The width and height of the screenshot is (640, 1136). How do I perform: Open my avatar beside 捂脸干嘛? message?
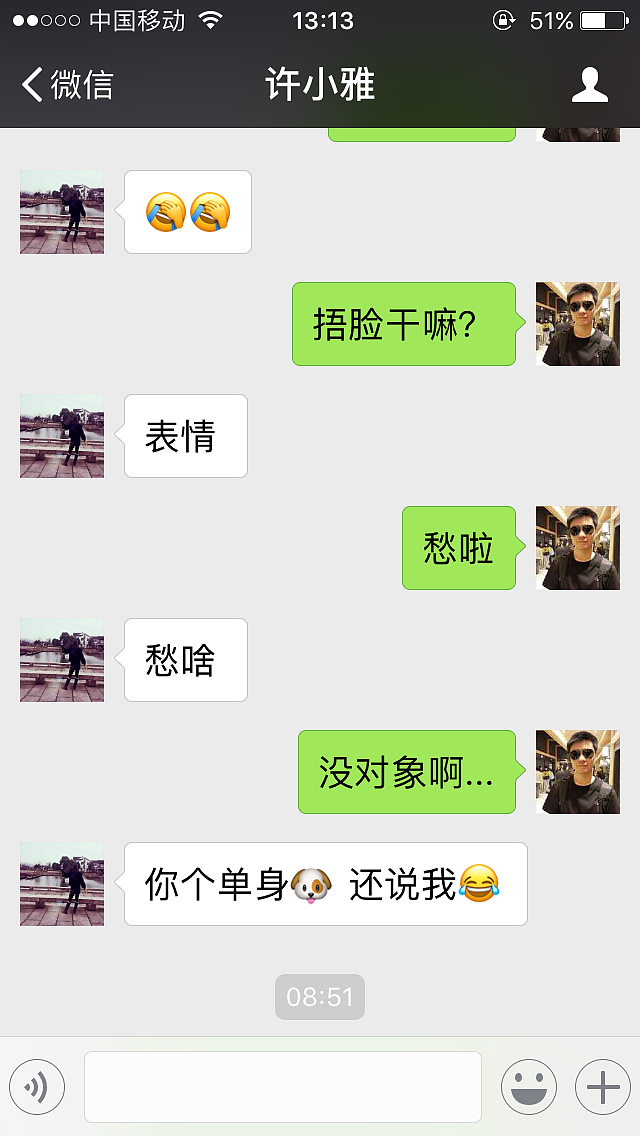pos(577,324)
